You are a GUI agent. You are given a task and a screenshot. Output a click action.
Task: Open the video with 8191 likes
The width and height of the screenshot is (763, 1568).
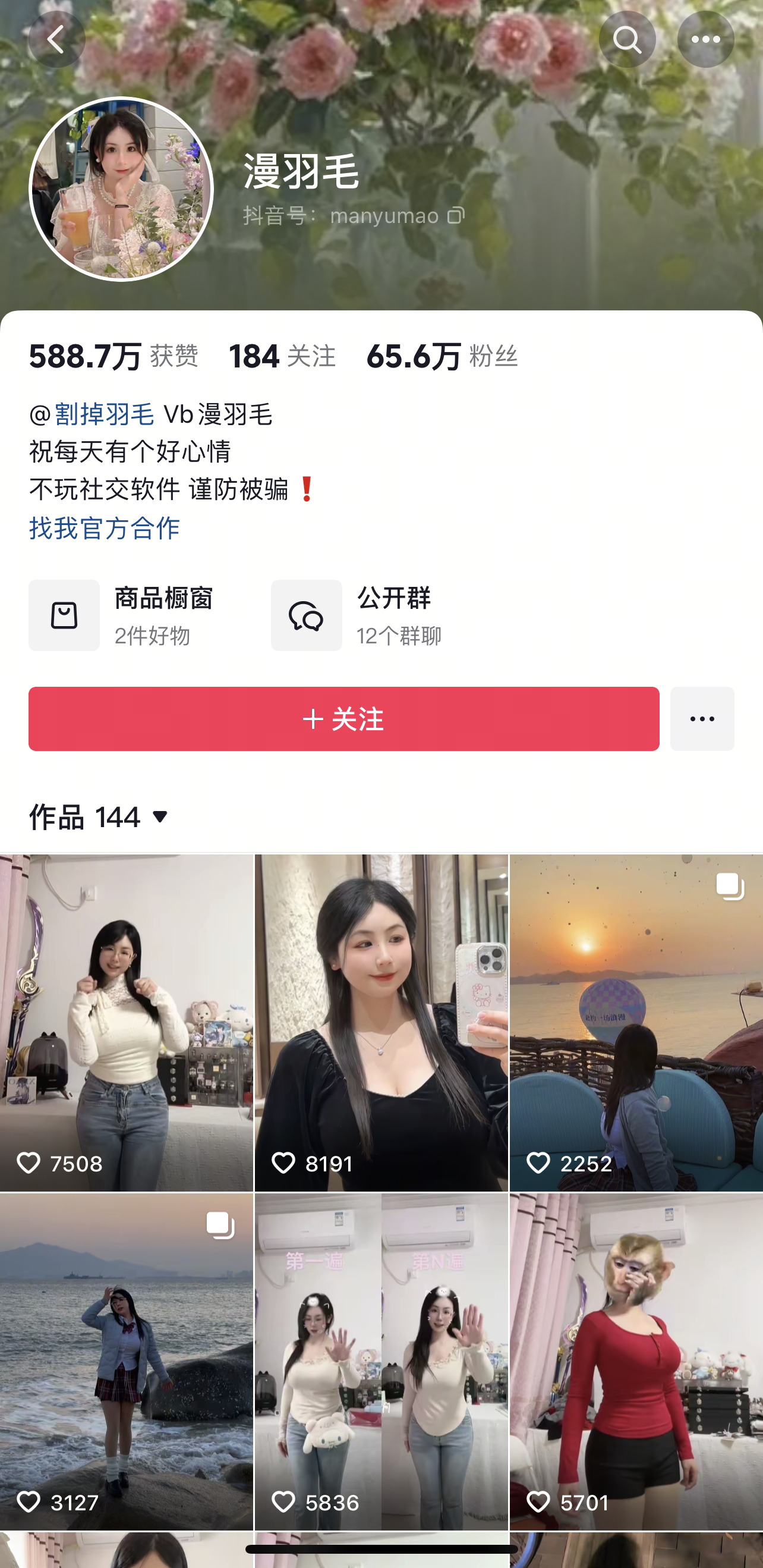pyautogui.click(x=381, y=1023)
